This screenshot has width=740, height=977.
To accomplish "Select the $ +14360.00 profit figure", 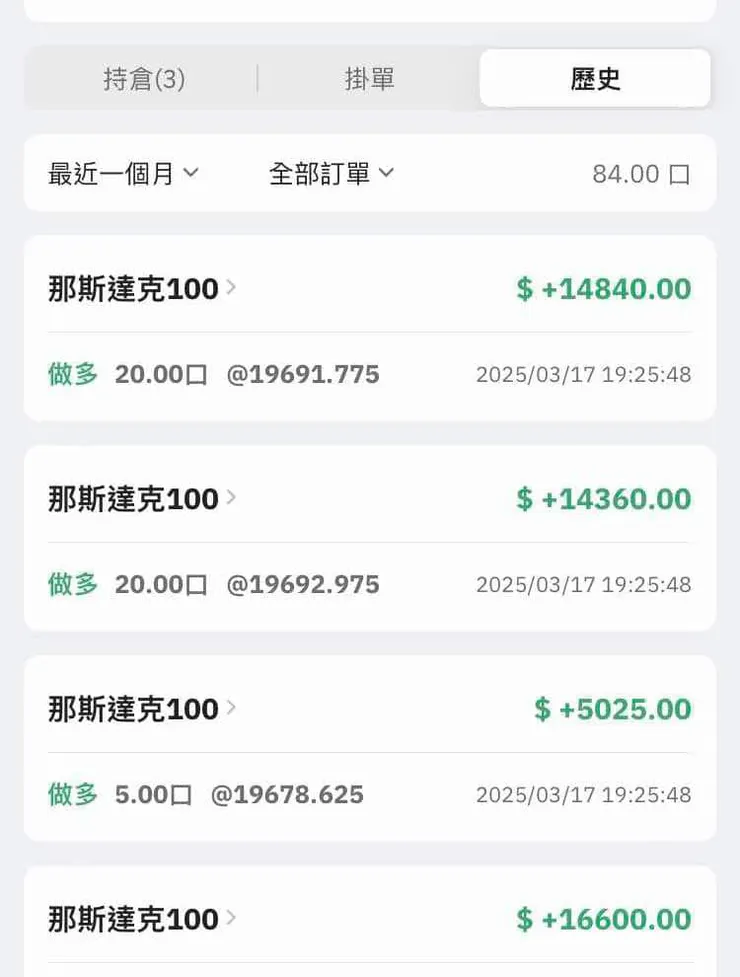I will point(600,499).
